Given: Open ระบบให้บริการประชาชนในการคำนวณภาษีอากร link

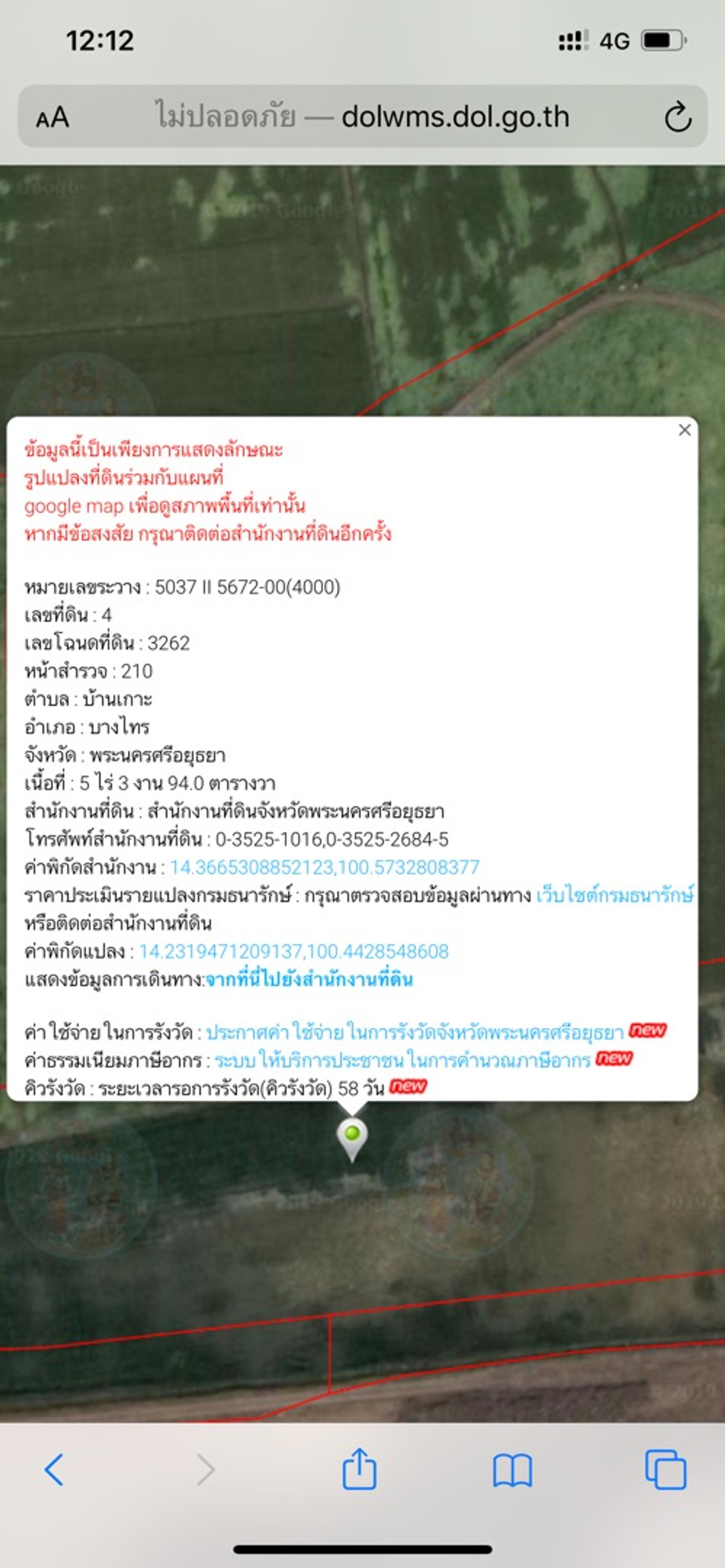Looking at the screenshot, I should point(402,1060).
